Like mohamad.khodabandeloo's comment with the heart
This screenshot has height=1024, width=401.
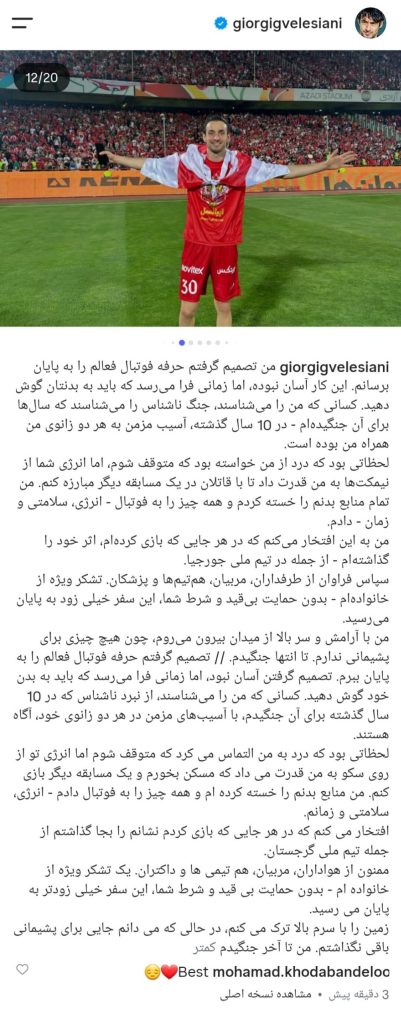(x=22, y=969)
